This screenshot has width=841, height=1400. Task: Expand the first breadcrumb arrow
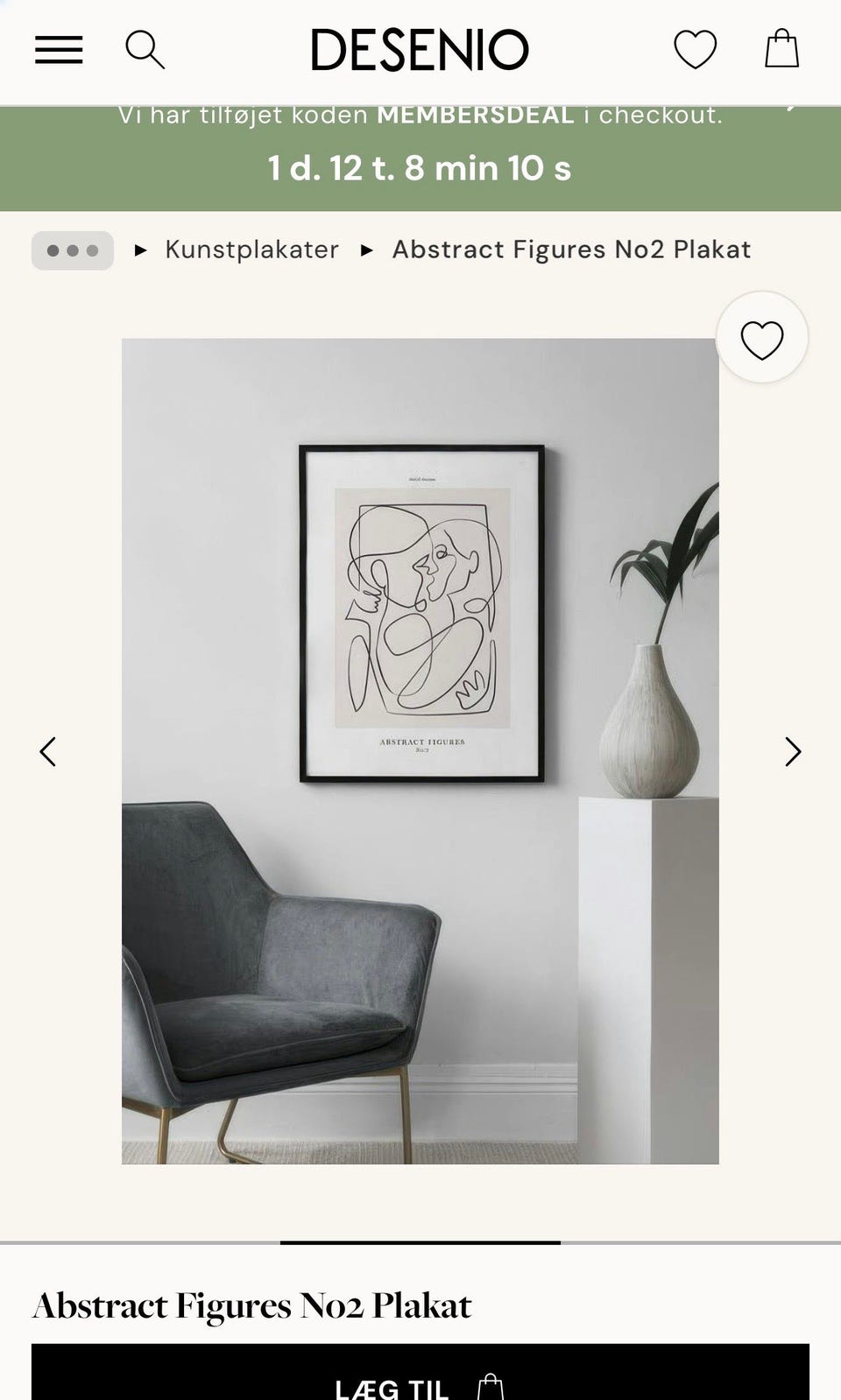point(140,250)
